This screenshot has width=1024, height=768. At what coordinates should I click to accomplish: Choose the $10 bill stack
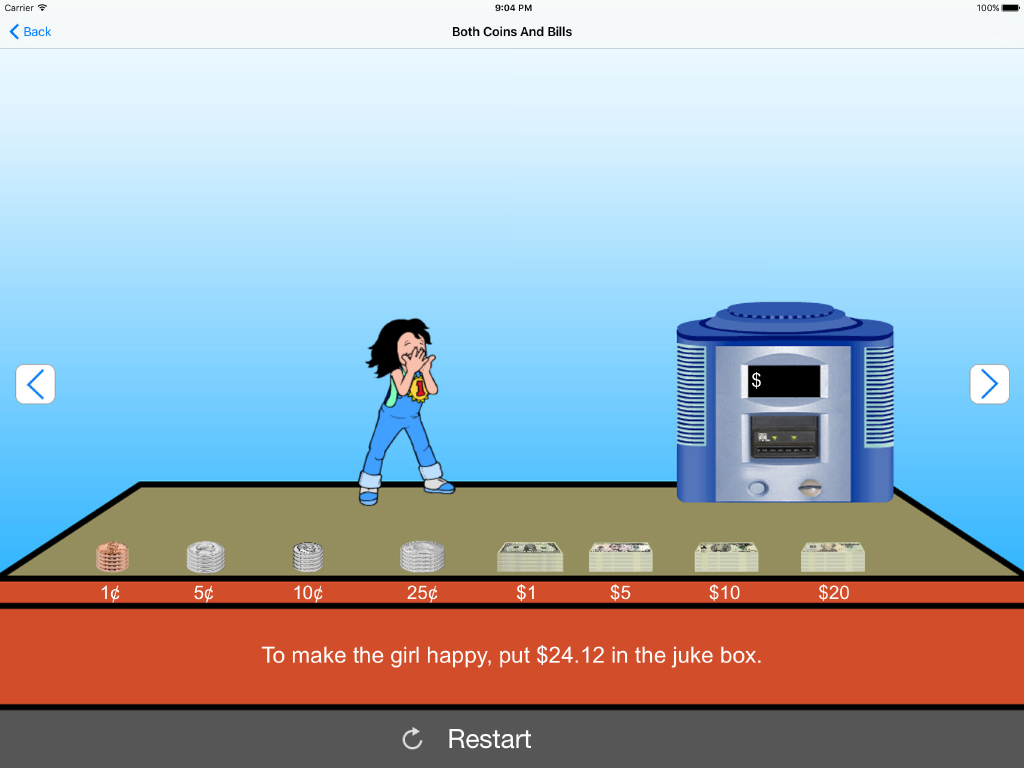726,557
